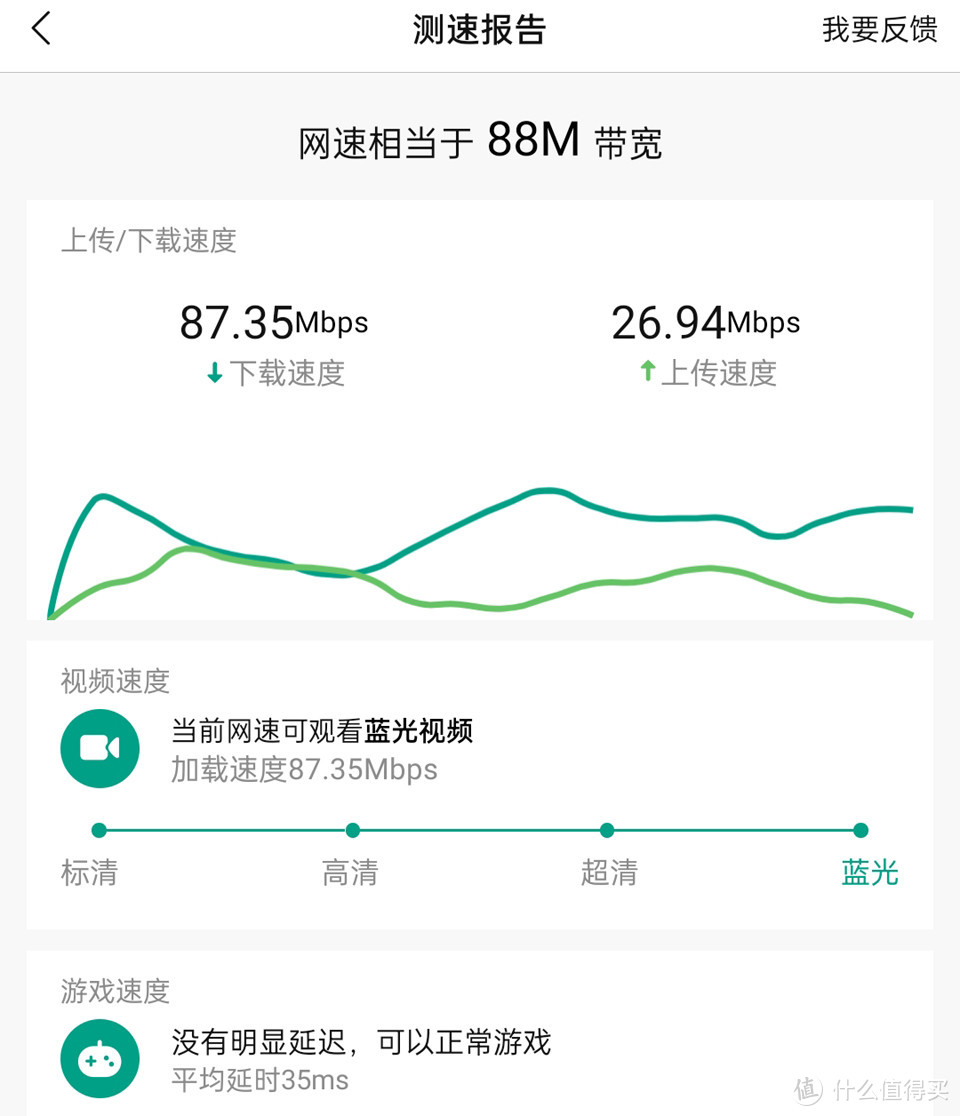Click the 测速报告 title
The height and width of the screenshot is (1116, 960).
(x=479, y=31)
